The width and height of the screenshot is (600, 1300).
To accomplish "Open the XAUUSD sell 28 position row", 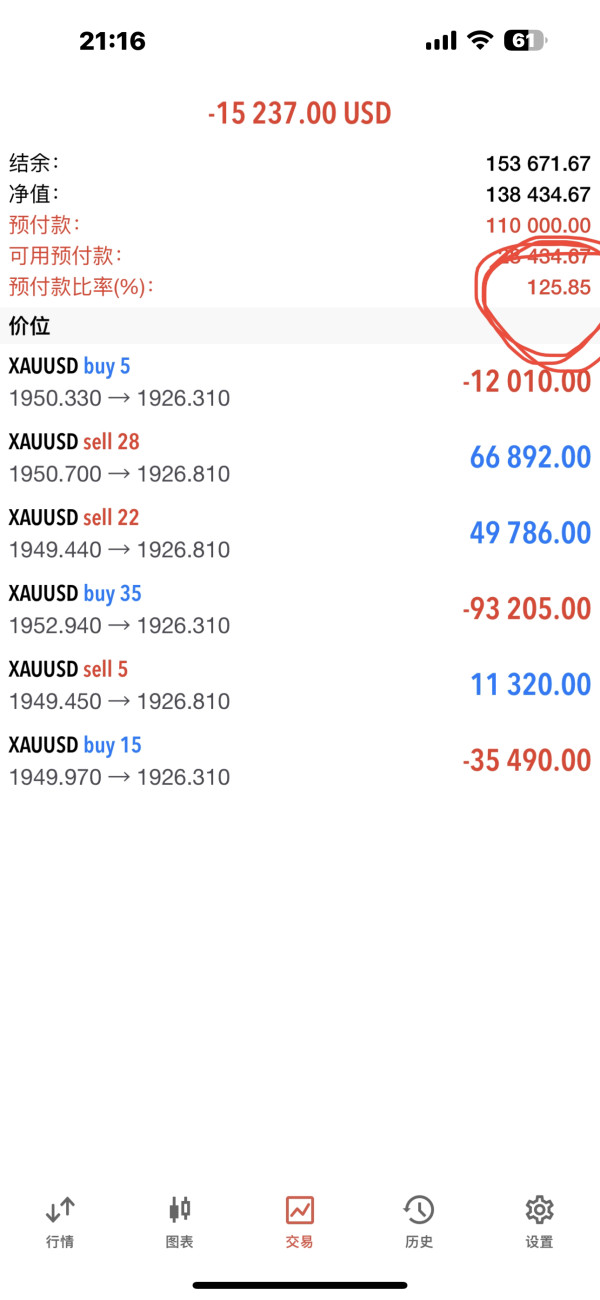I will pyautogui.click(x=300, y=458).
